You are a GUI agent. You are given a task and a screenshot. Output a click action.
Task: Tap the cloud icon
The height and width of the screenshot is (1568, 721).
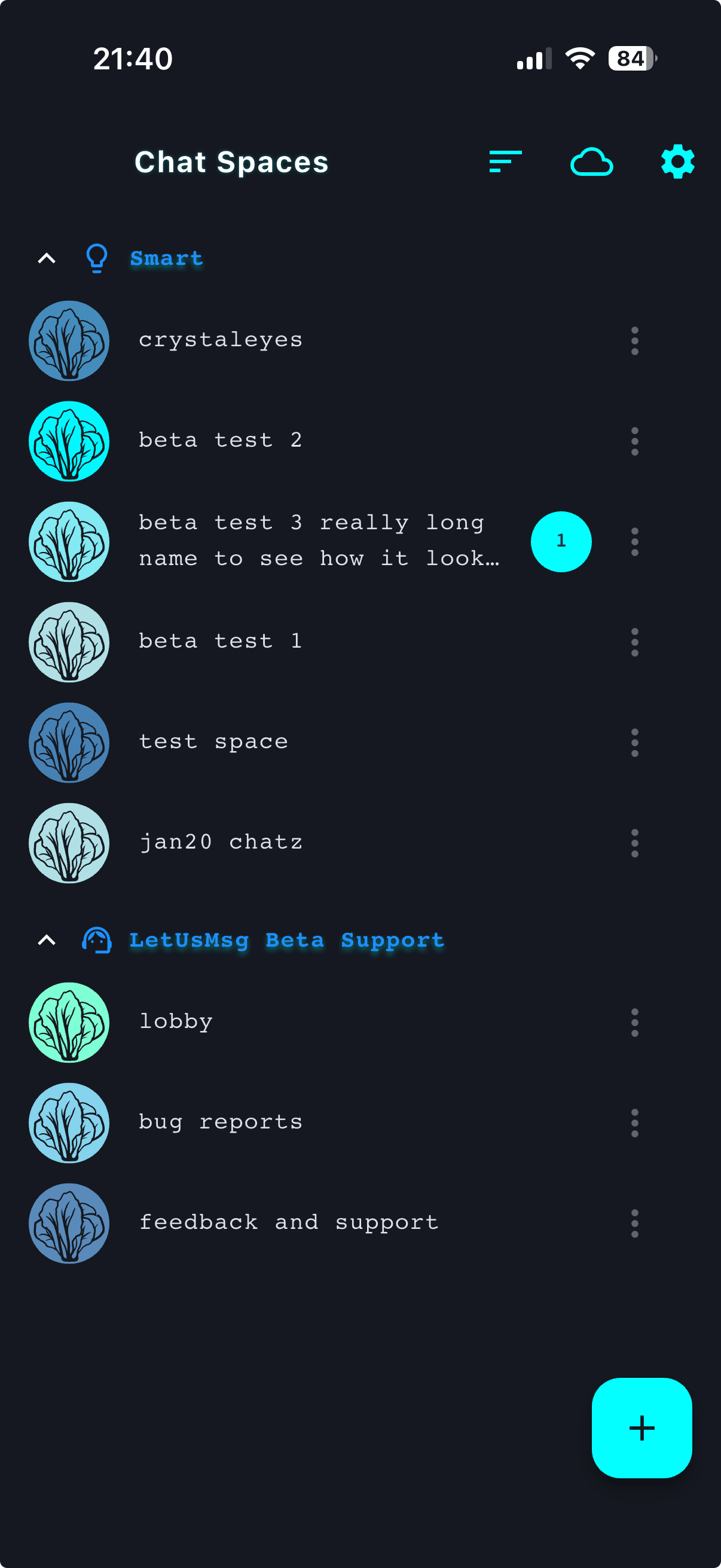pos(591,162)
